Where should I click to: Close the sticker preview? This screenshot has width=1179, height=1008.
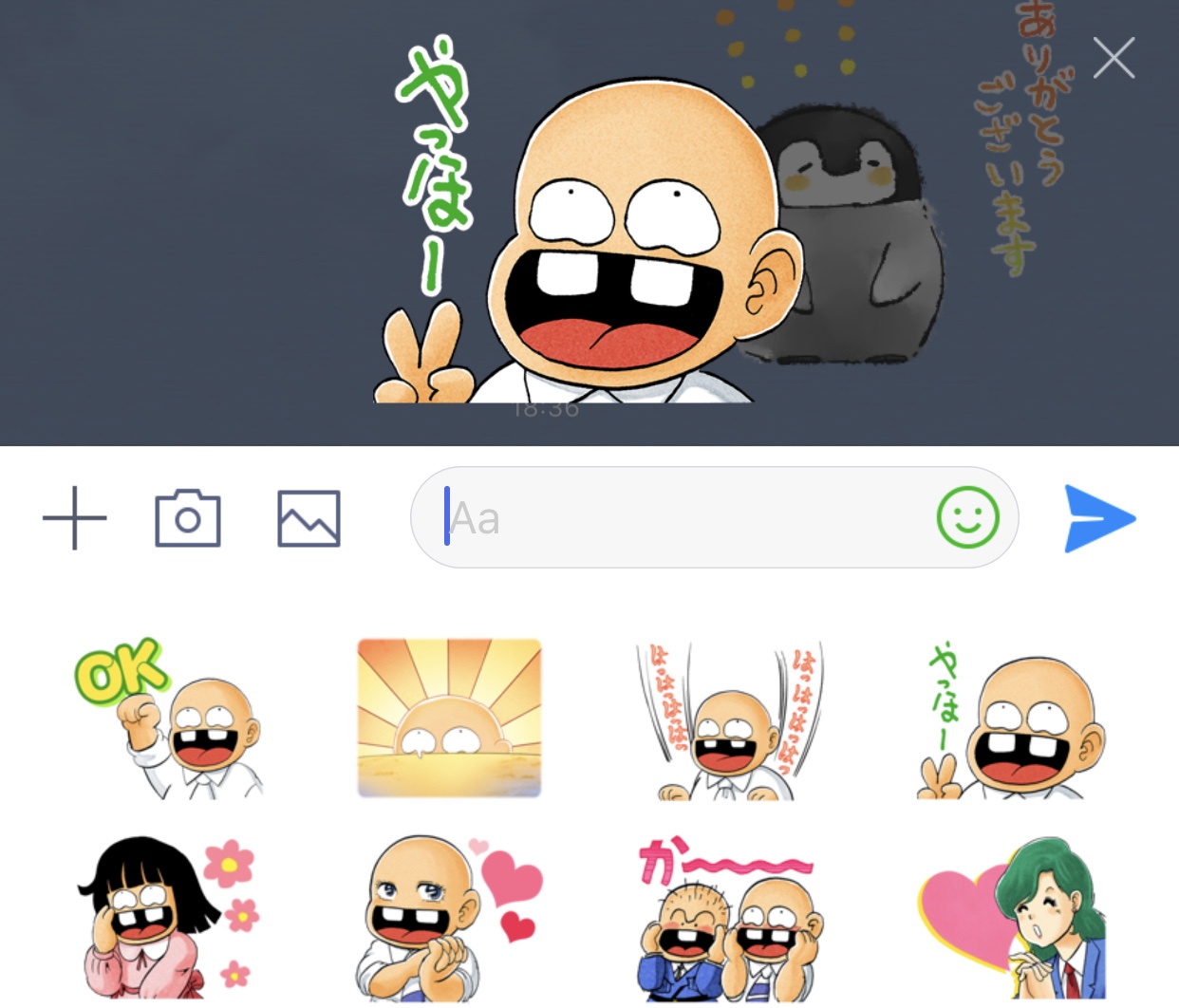click(1113, 58)
